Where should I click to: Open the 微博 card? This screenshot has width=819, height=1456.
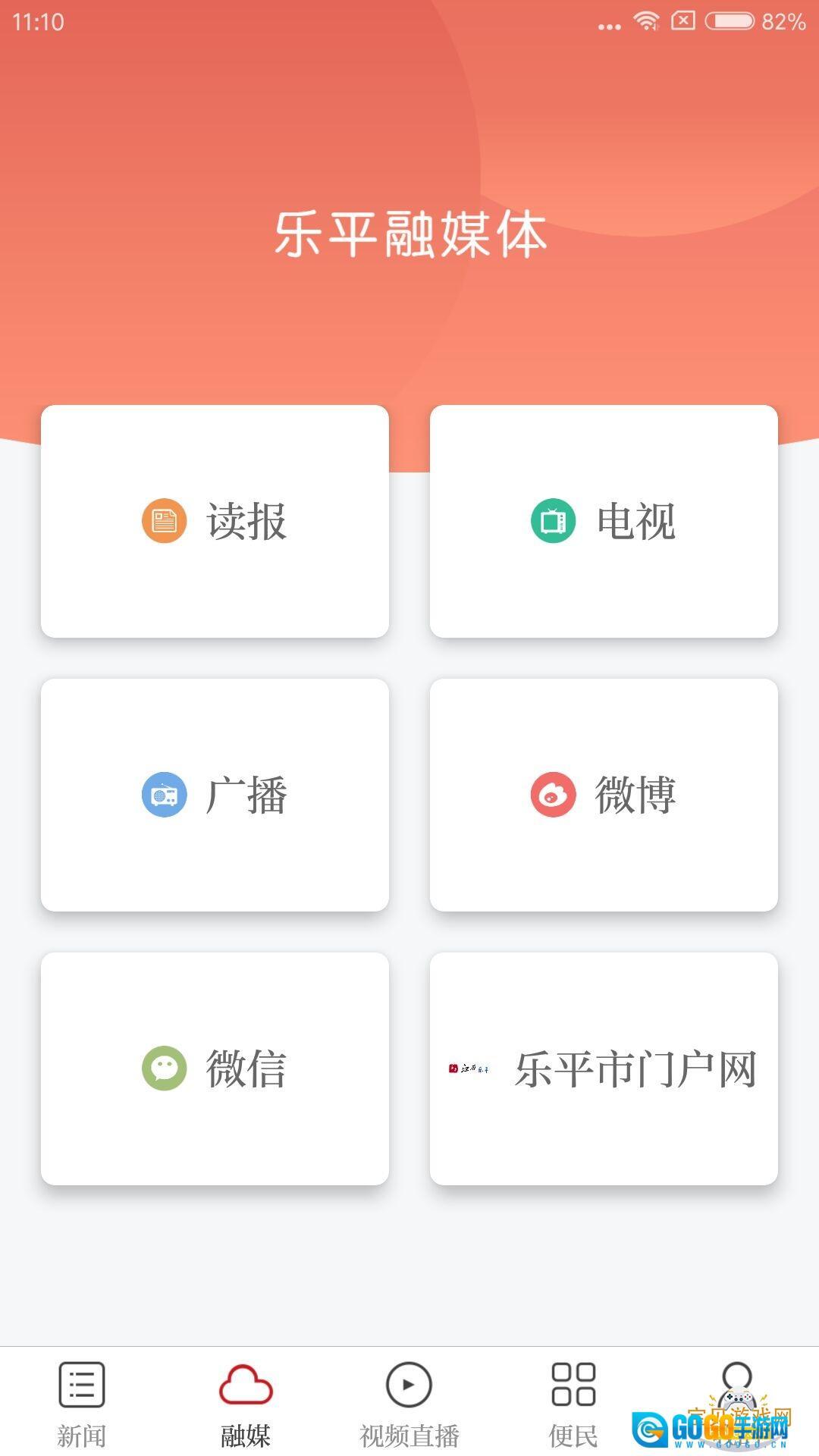click(603, 795)
